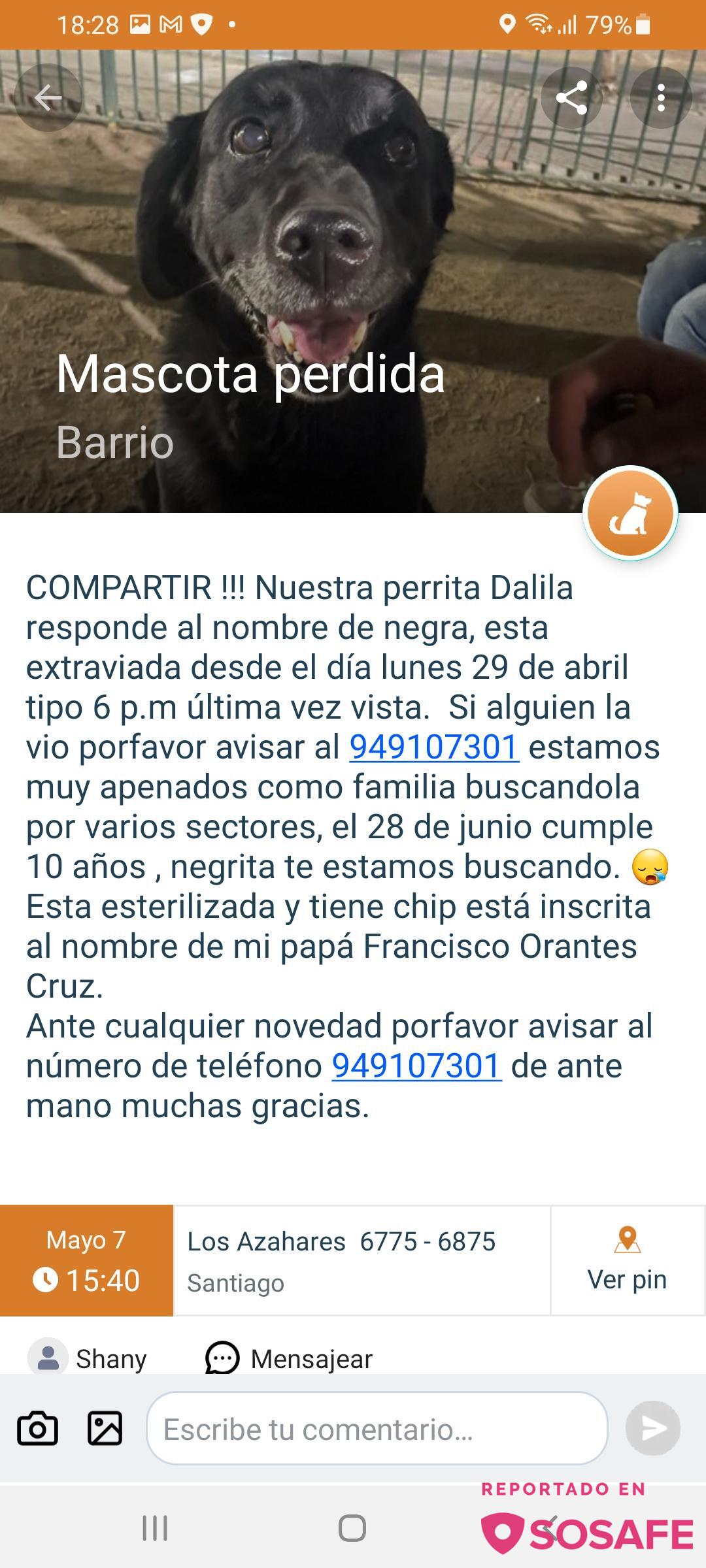This screenshot has height=1568, width=706.
Task: Open the three-dot overflow menu
Action: click(661, 98)
